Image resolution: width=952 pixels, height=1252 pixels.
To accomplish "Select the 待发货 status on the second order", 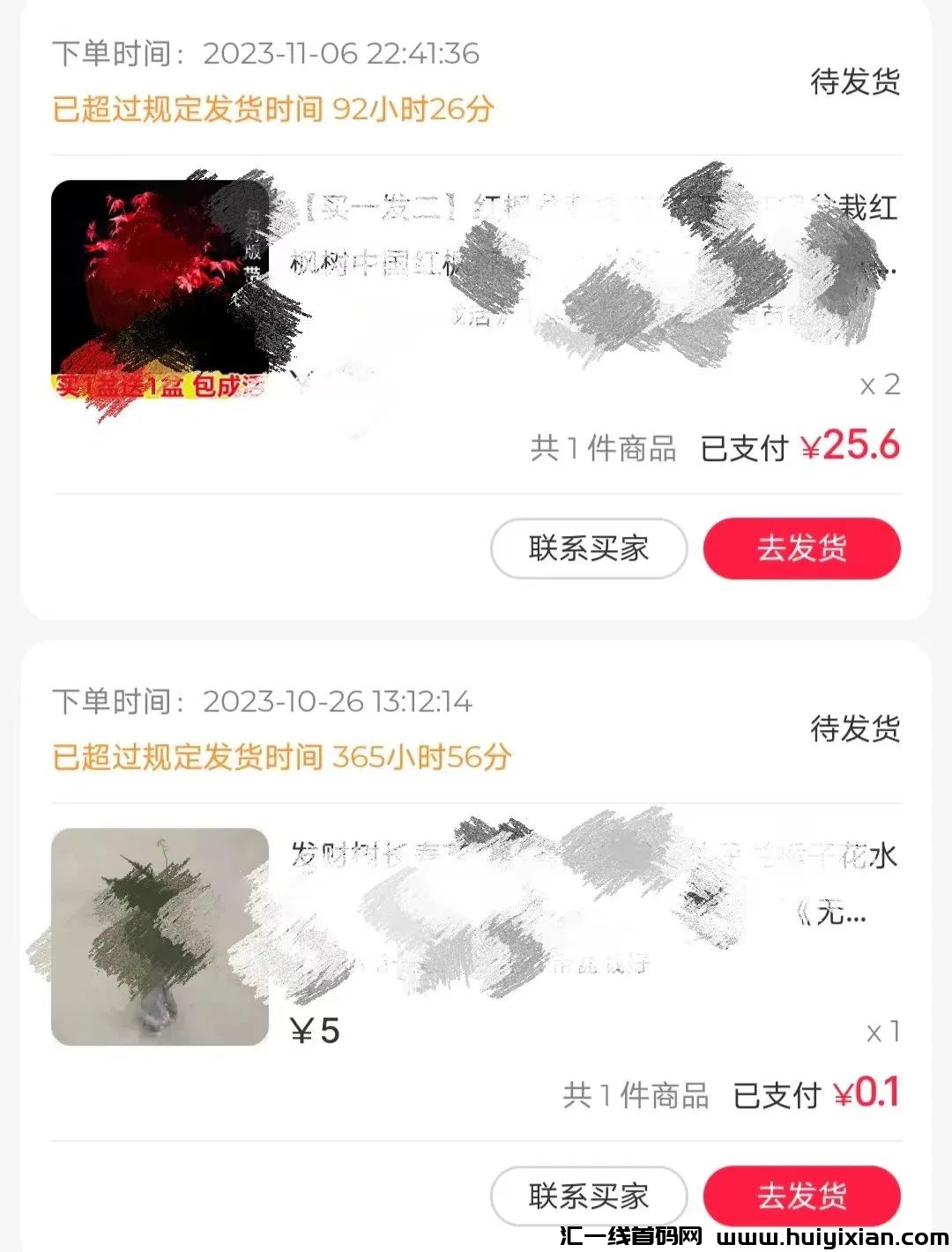I will pyautogui.click(x=854, y=730).
